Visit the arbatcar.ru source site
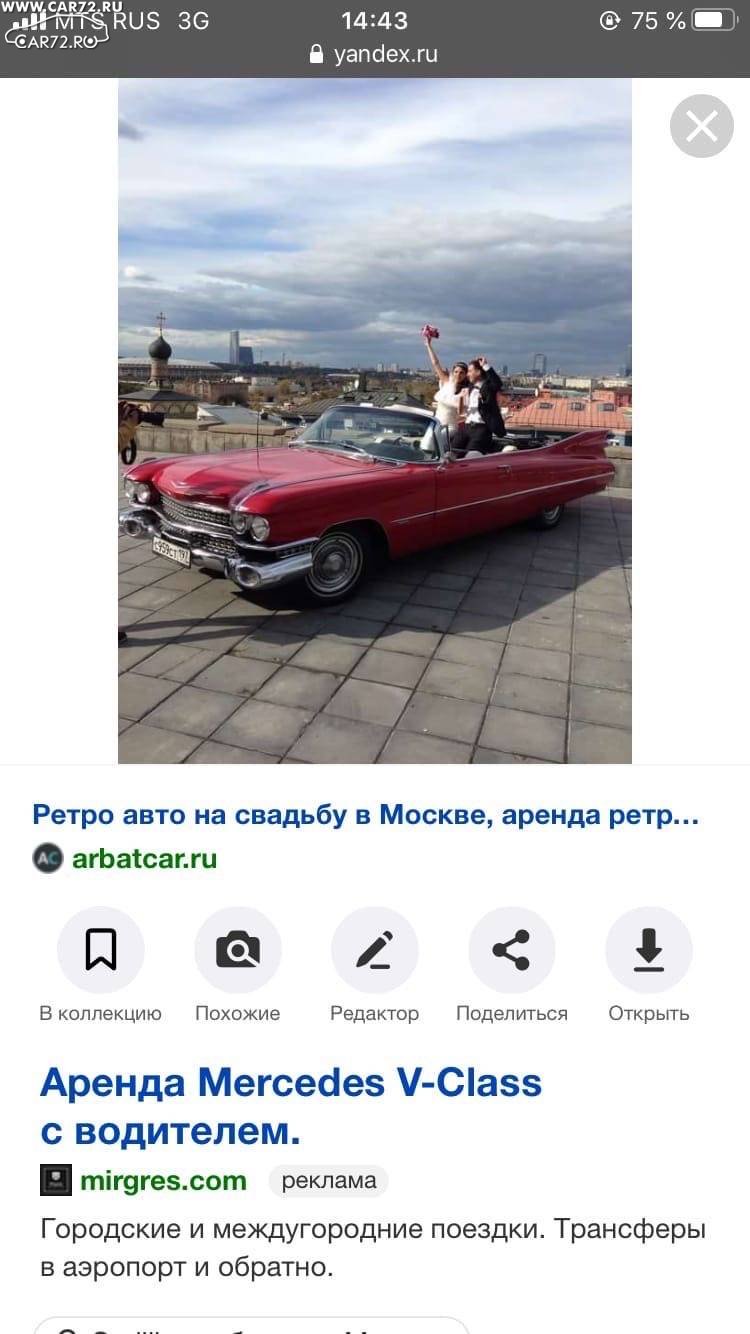 coord(144,858)
